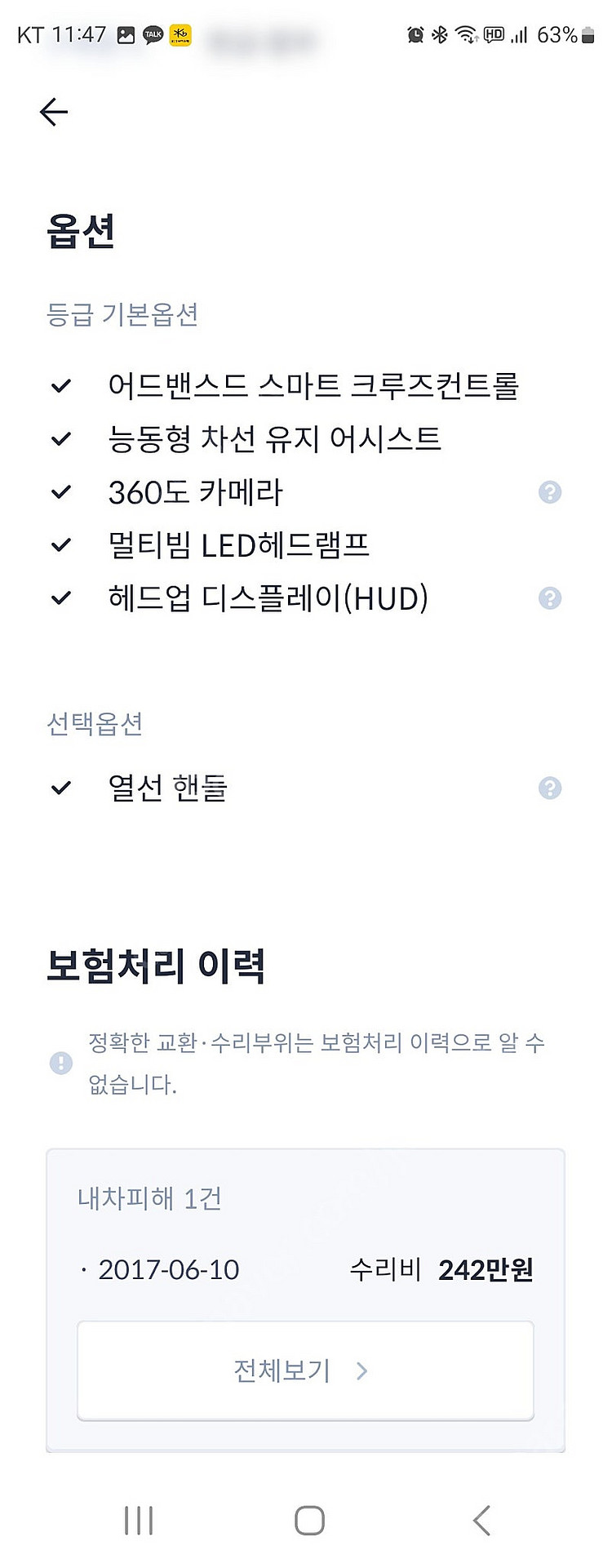612x1568 pixels.
Task: Show info about 헤드업 디스플레이(HUD)
Action: click(550, 598)
